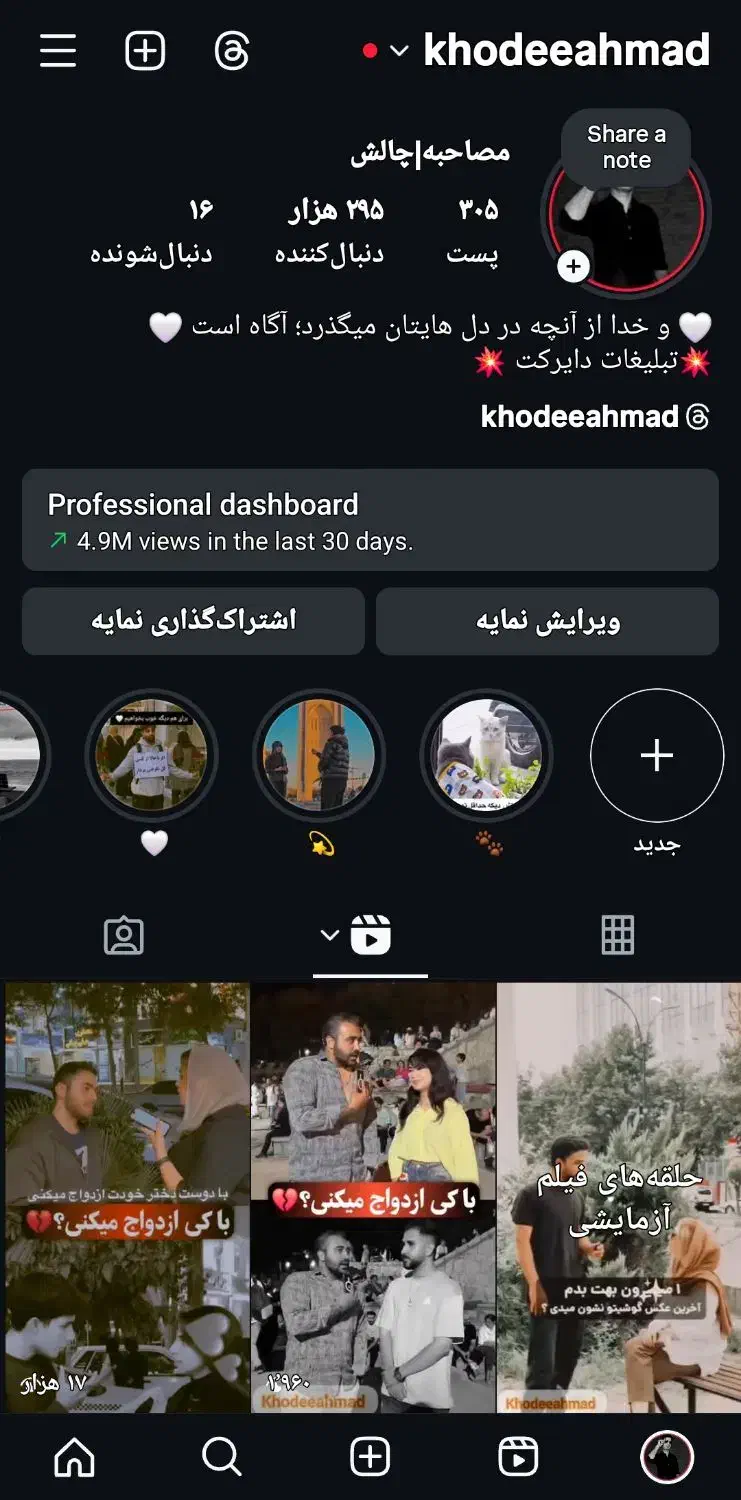The height and width of the screenshot is (1500, 741).
Task: Open the Professional dashboard panel
Action: coord(370,520)
